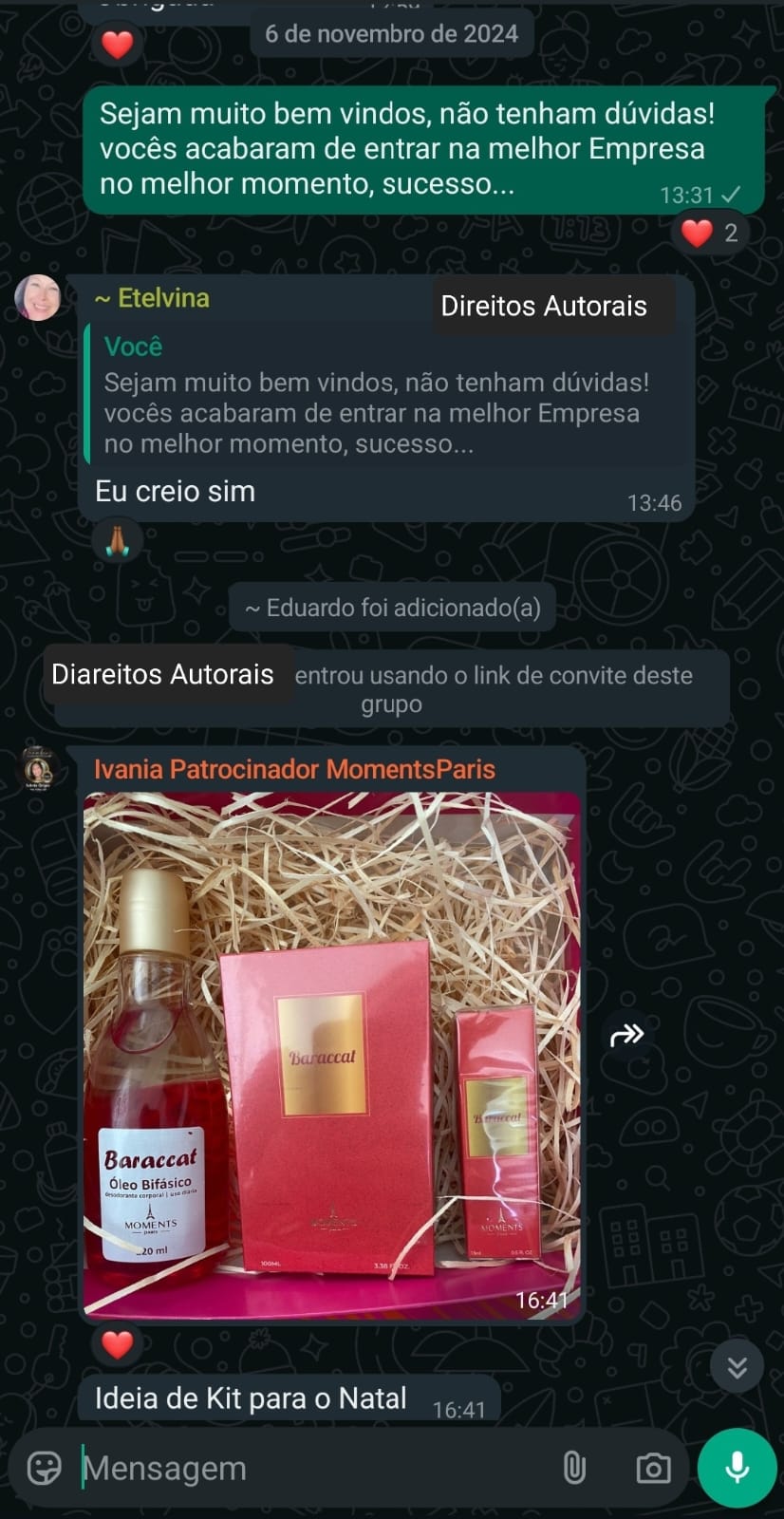
Task: Tap the Mensagem text field
Action: [313, 1468]
